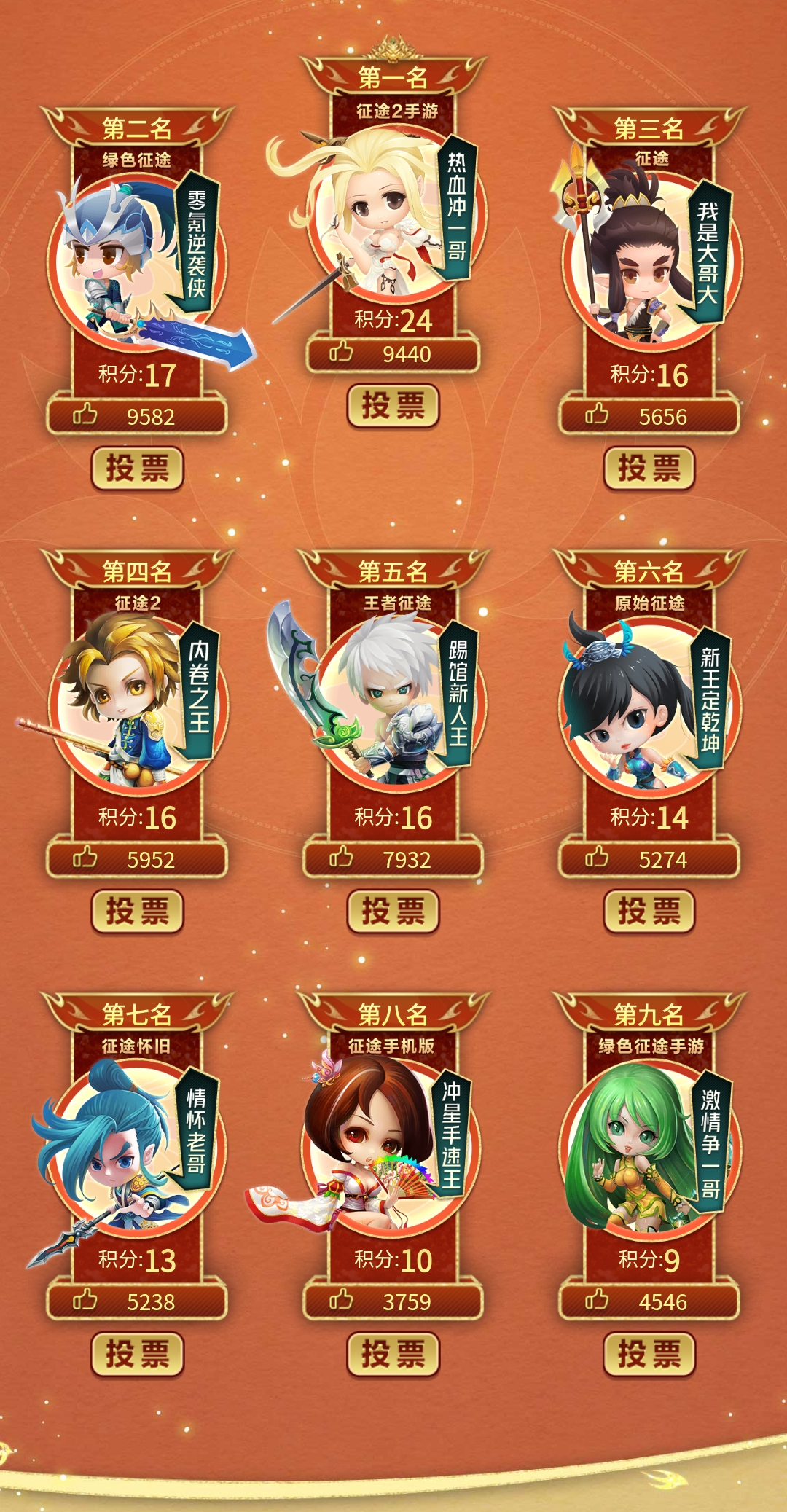
Task: Give a vote to 情怀老哥
Action: [x=137, y=1354]
